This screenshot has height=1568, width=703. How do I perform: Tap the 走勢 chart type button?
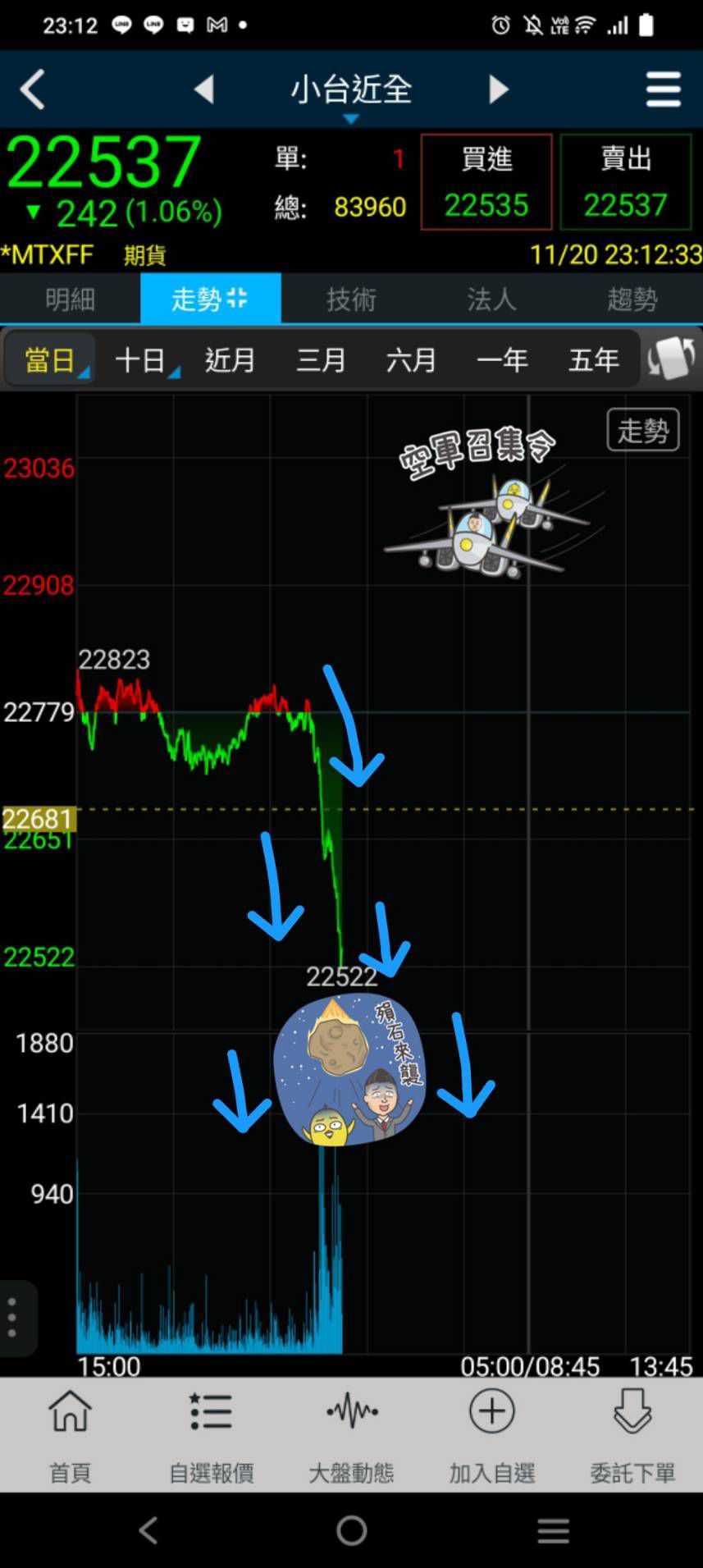642,430
